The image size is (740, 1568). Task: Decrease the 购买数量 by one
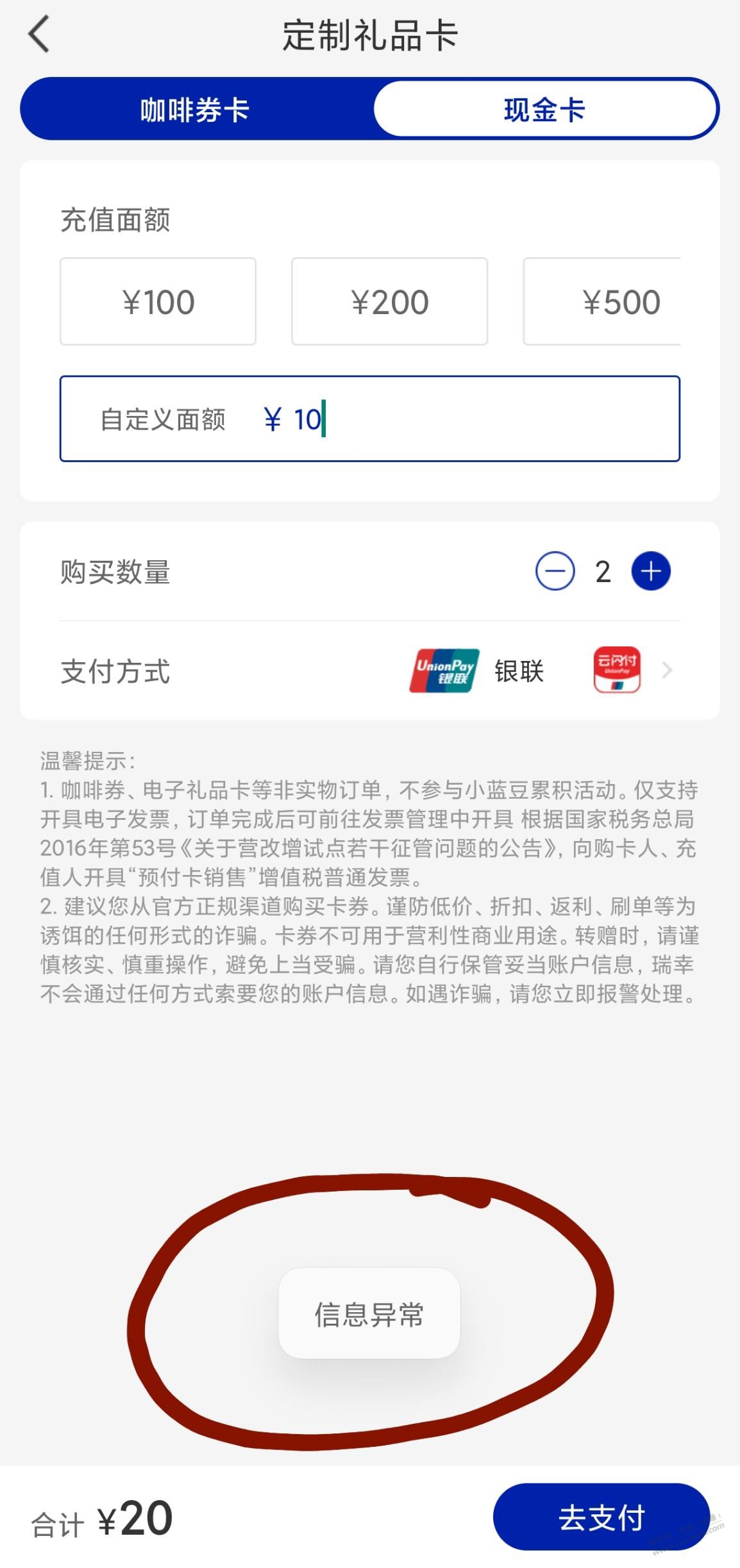555,571
